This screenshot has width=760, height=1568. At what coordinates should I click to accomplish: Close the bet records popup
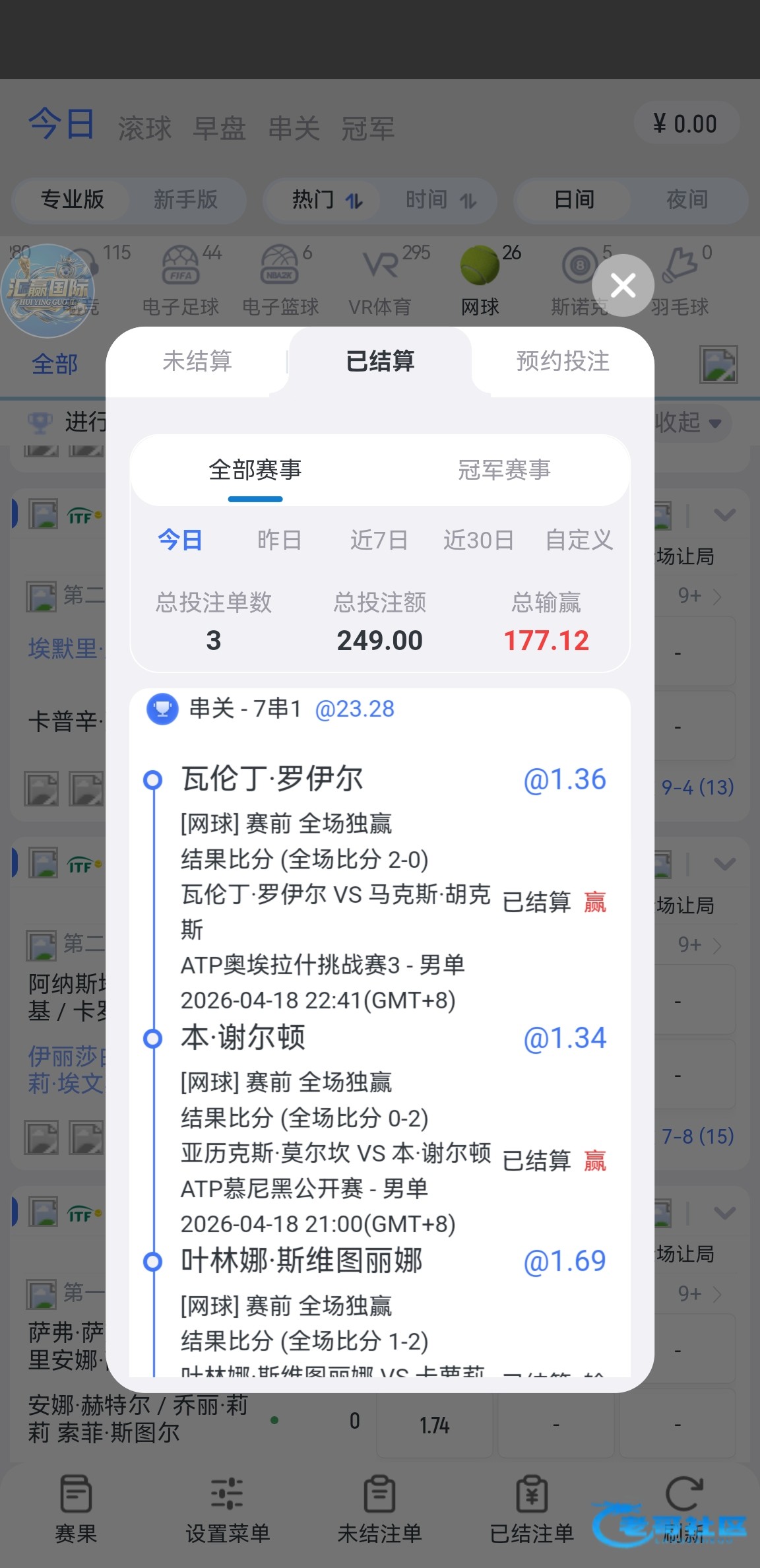coord(623,285)
